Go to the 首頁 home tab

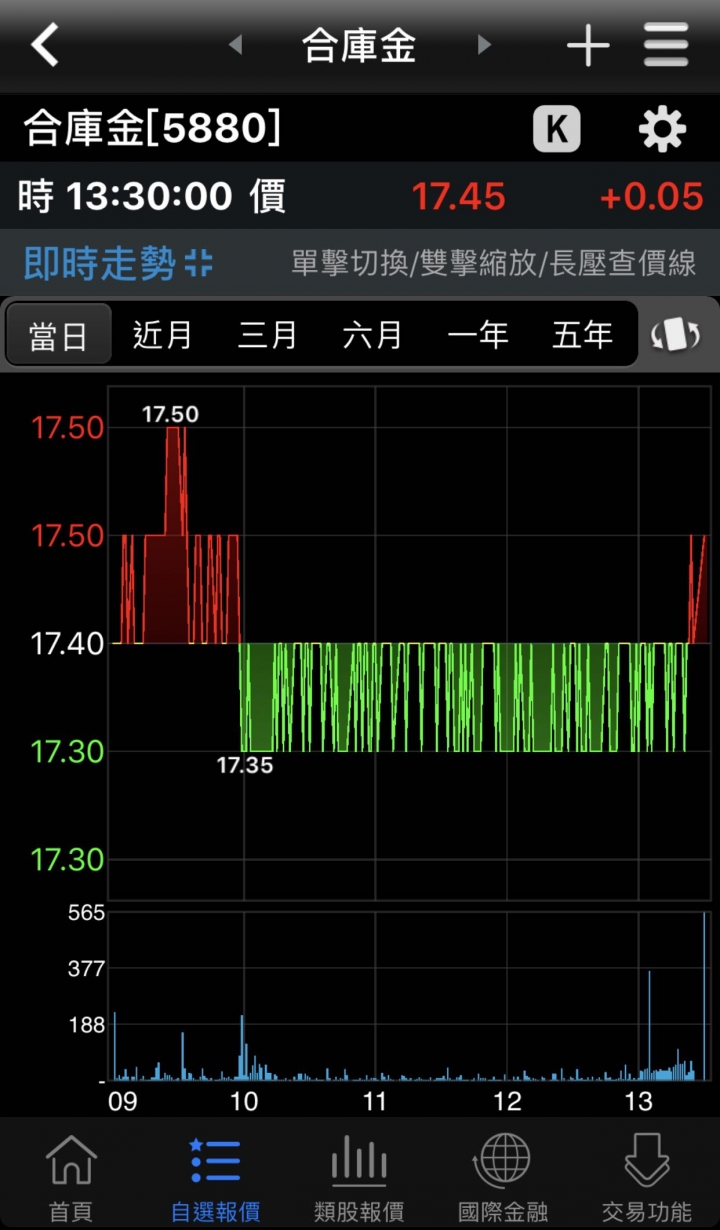point(71,1177)
